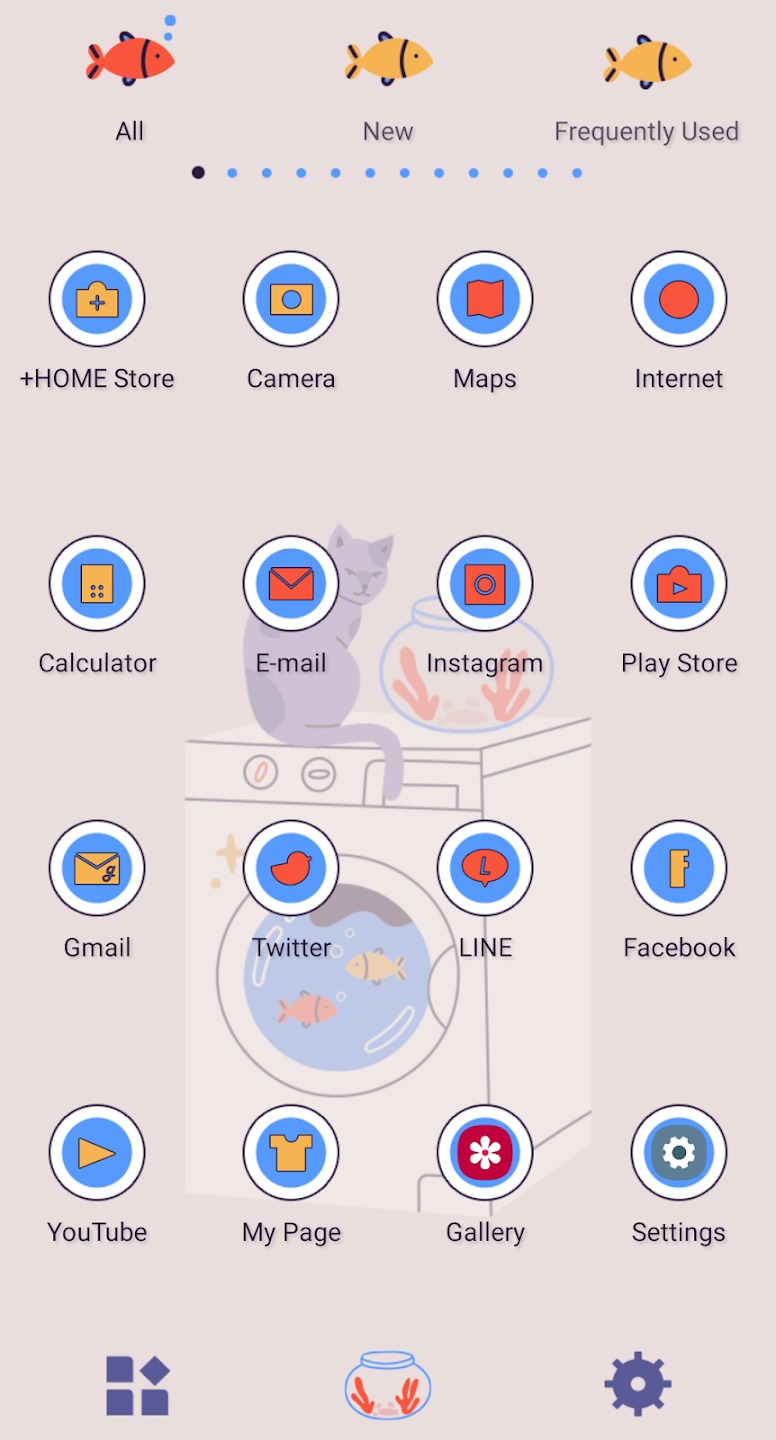Tap the widgets icon in bottom bar
The width and height of the screenshot is (776, 1440).
click(138, 1385)
